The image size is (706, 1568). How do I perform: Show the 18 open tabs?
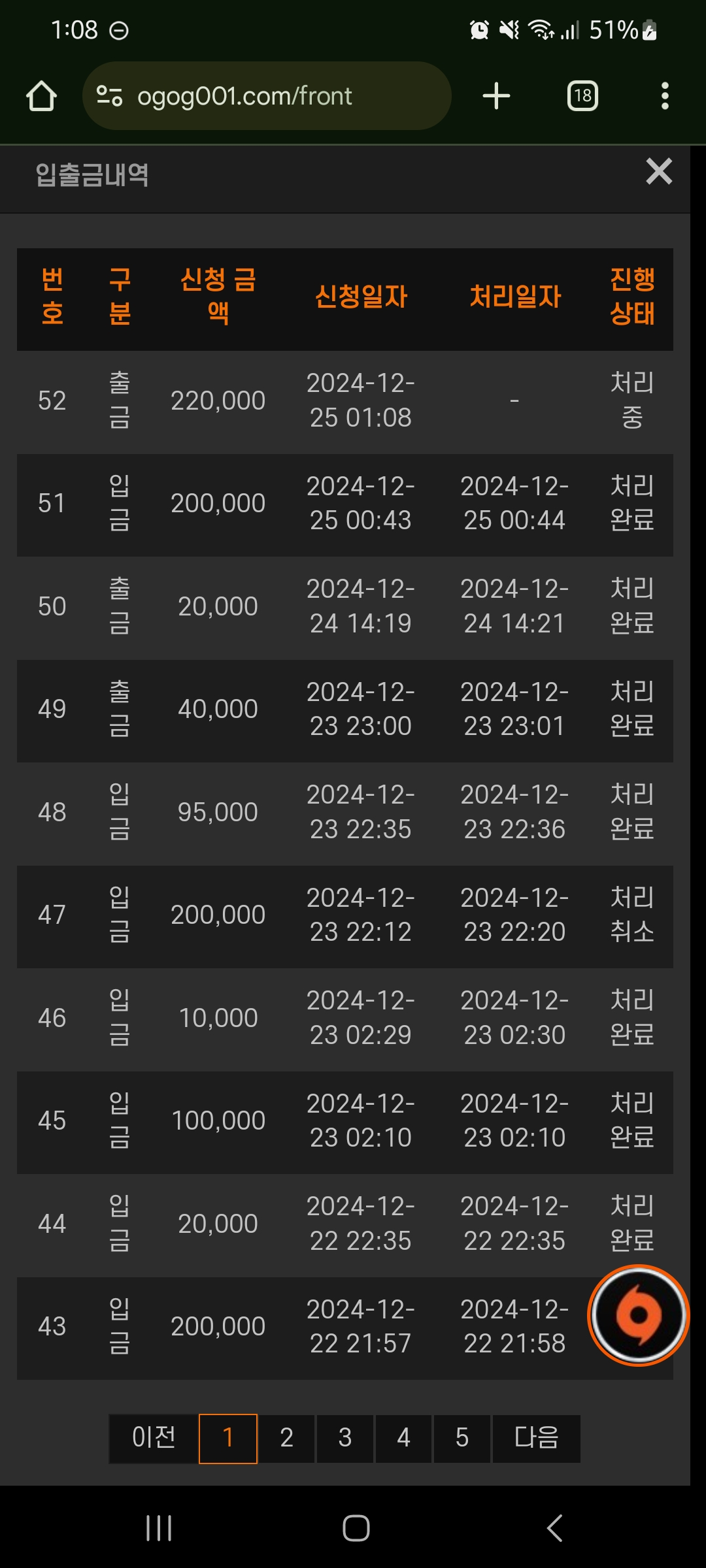pyautogui.click(x=582, y=96)
